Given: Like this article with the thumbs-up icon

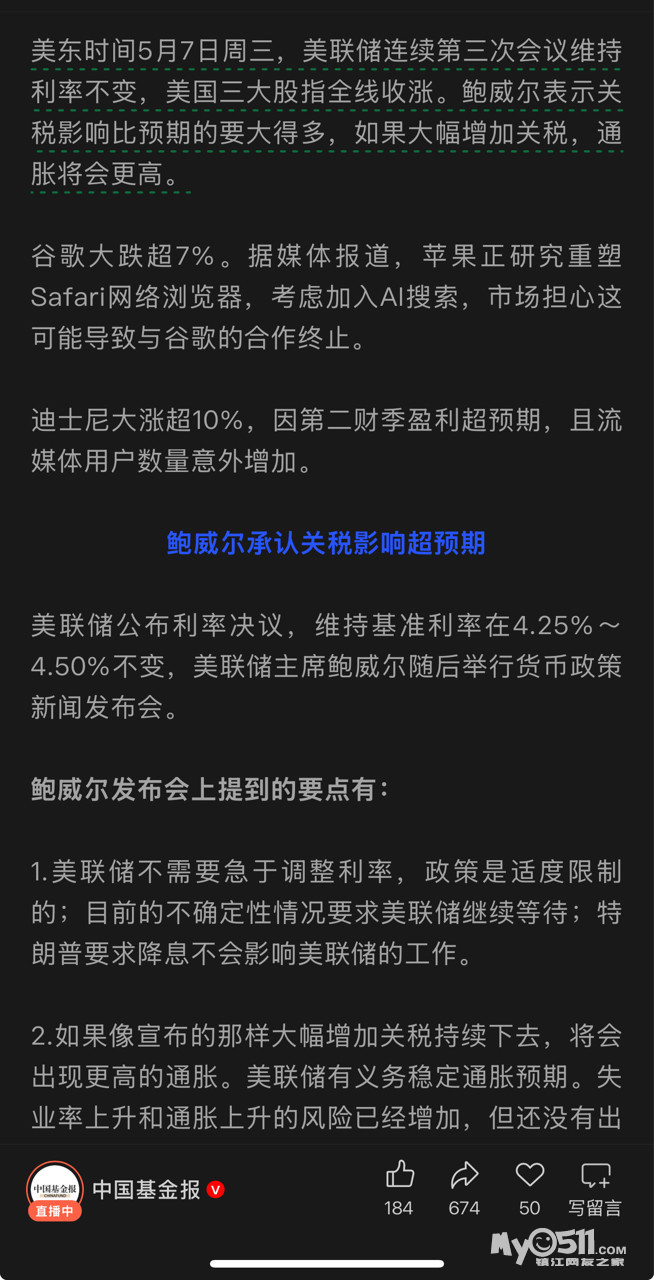Looking at the screenshot, I should pos(399,1174).
